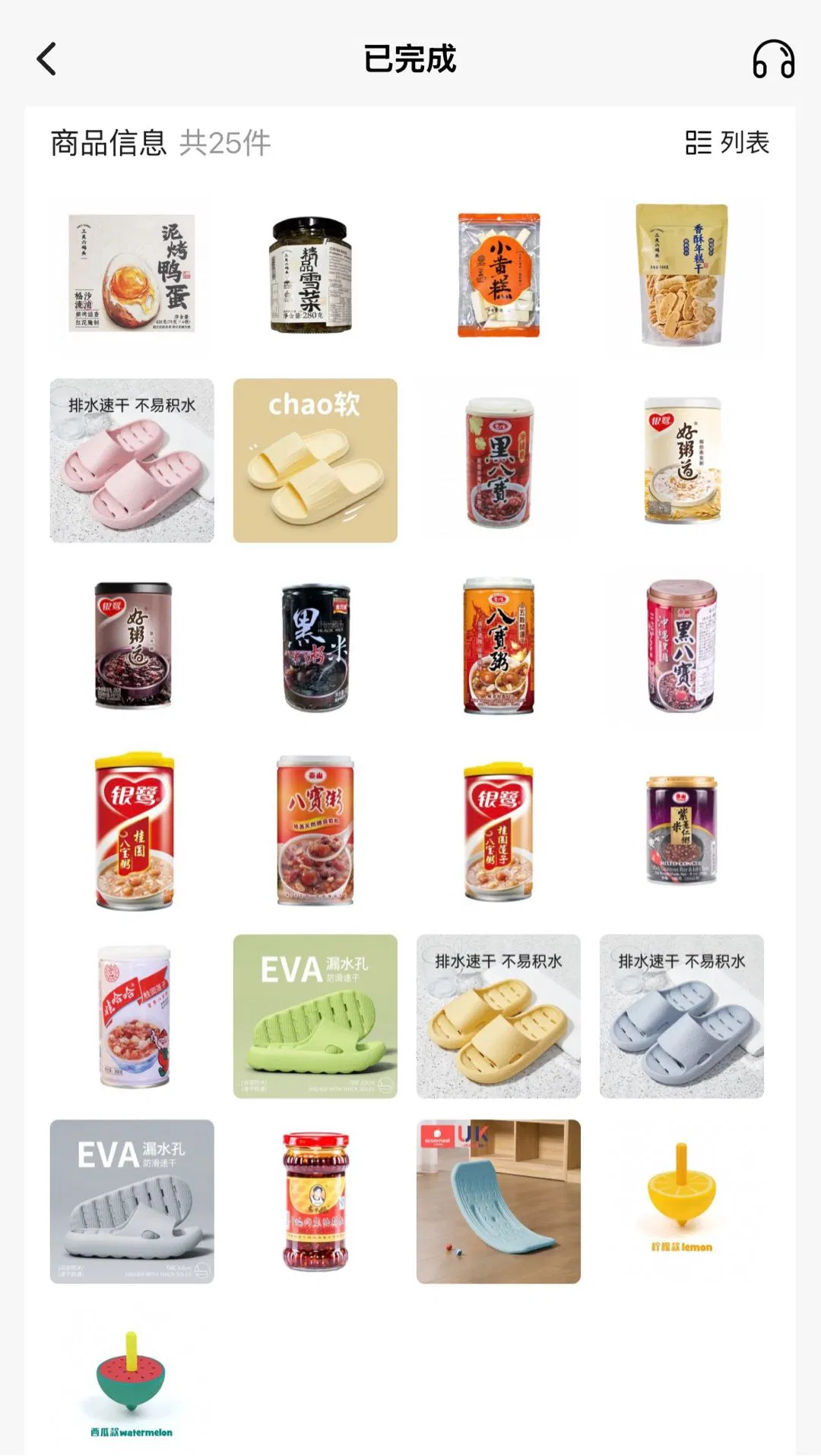Viewport: 821px width, 1456px height.
Task: Open the grey EVA slipper tile
Action: tap(132, 1201)
